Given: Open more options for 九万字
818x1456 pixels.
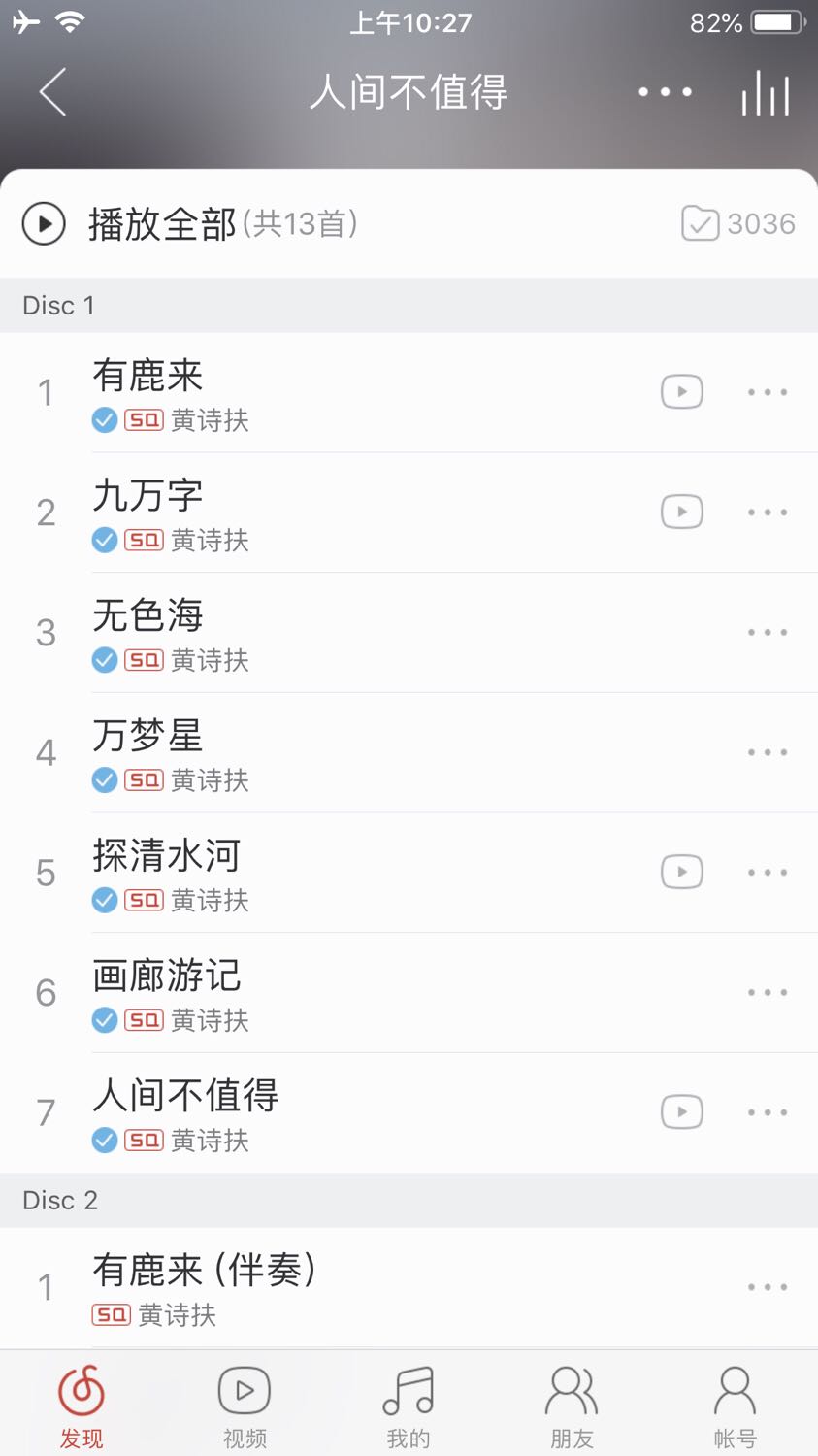Looking at the screenshot, I should coord(768,513).
